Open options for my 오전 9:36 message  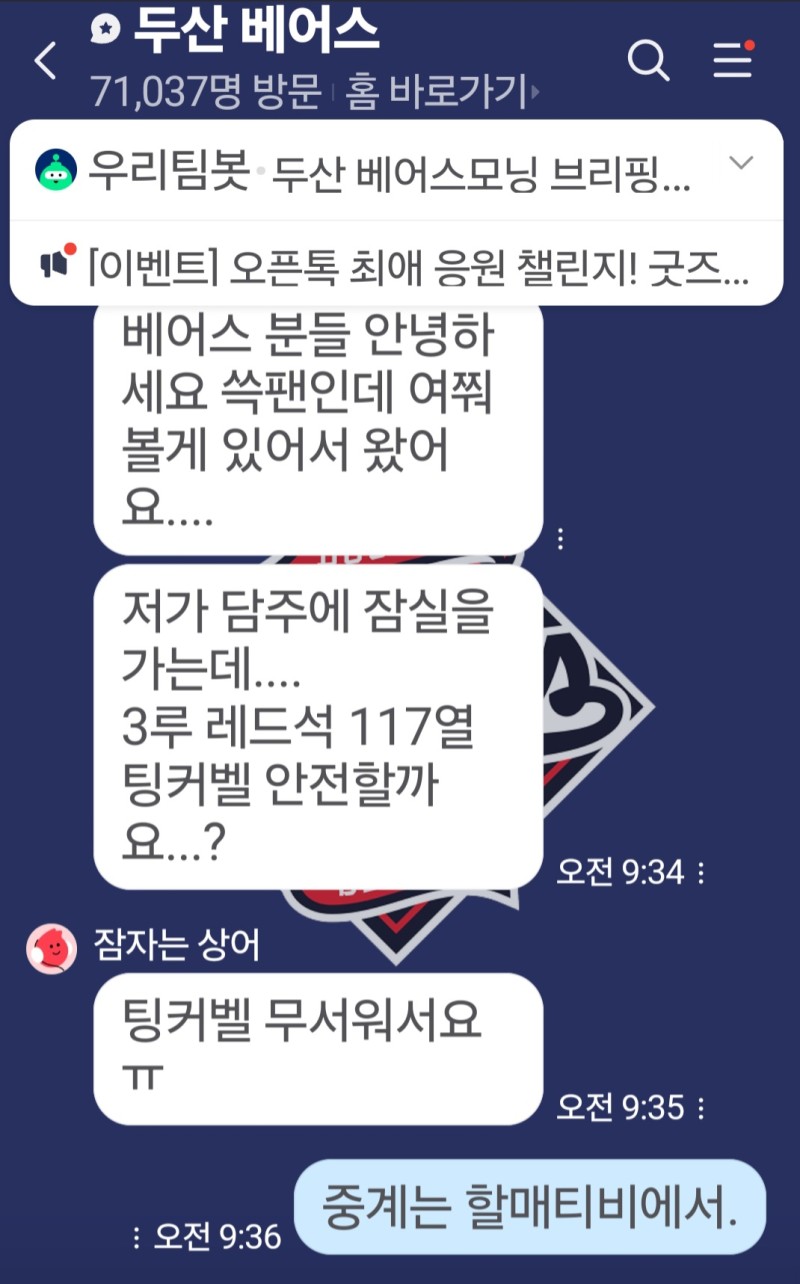tap(137, 1238)
